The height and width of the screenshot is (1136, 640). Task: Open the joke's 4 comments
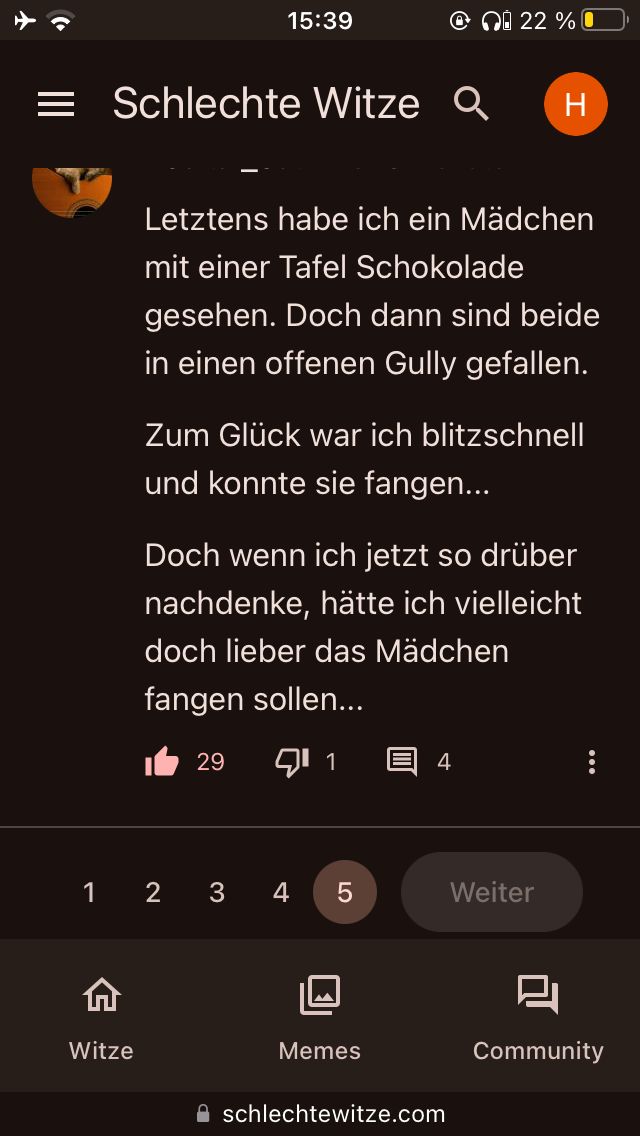click(402, 762)
